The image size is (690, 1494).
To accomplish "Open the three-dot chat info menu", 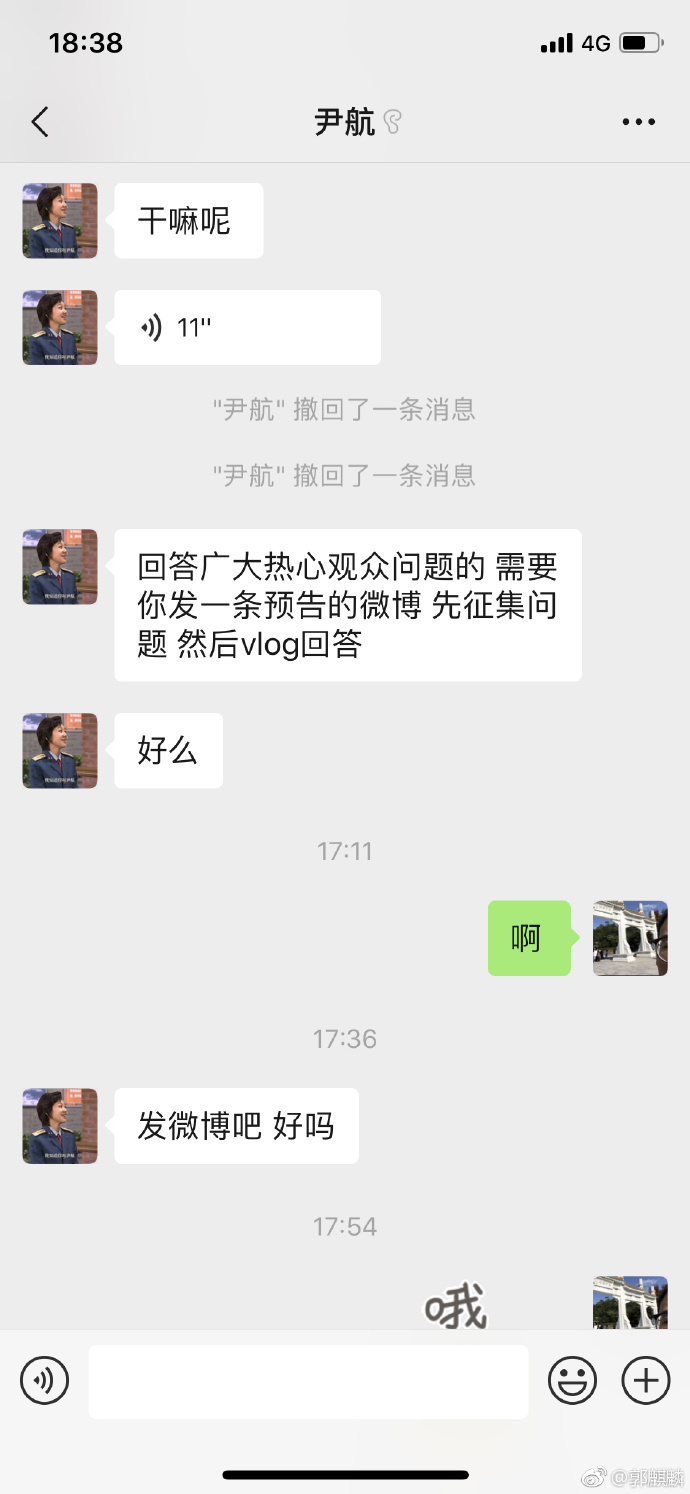I will click(638, 122).
